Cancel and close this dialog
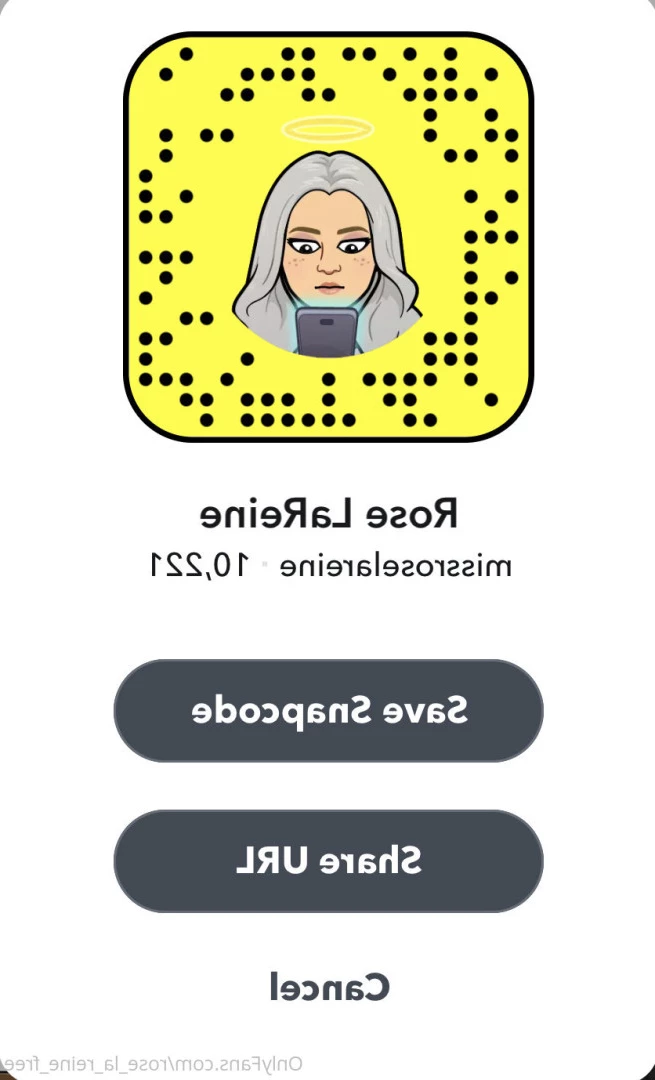This screenshot has height=1080, width=655. click(x=329, y=987)
